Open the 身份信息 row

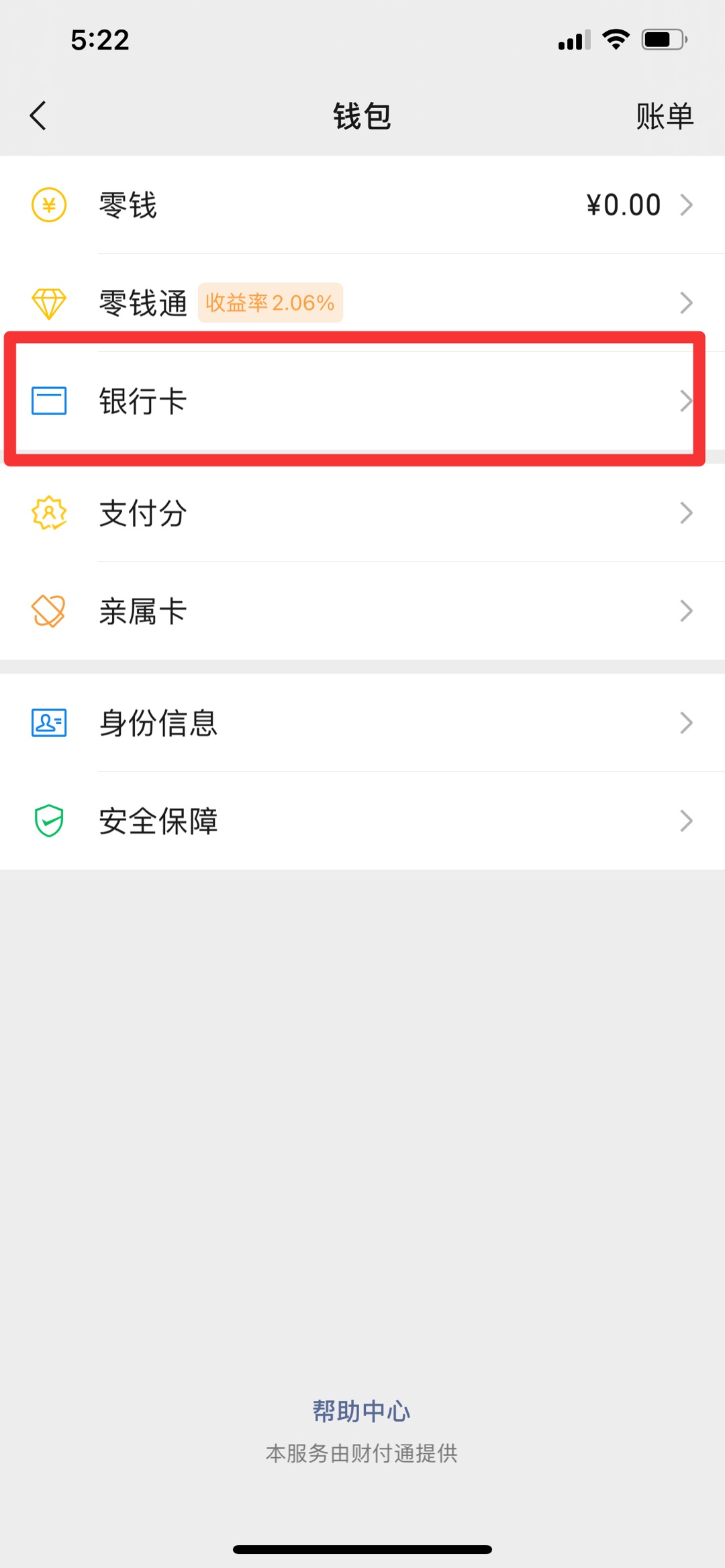[362, 723]
